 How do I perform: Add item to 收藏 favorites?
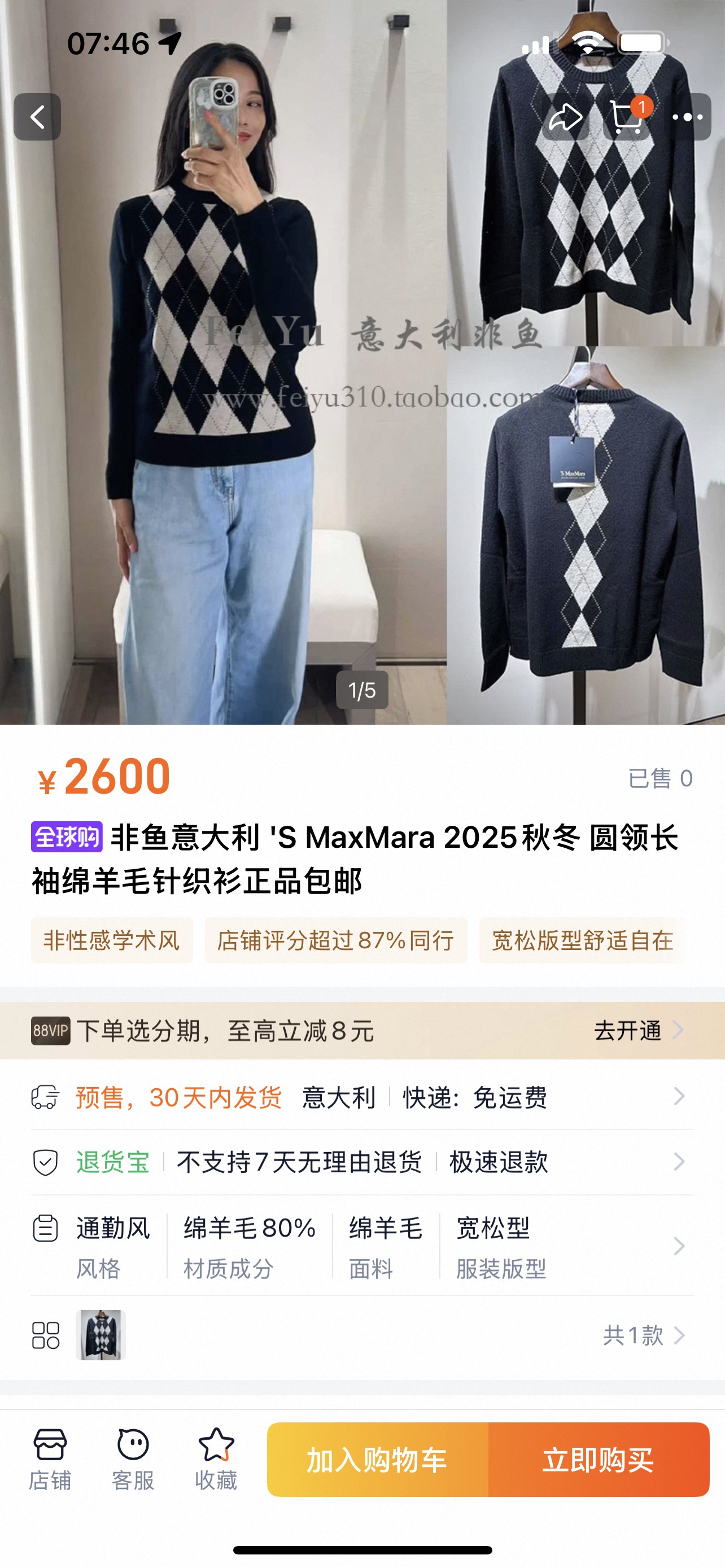pyautogui.click(x=216, y=1458)
